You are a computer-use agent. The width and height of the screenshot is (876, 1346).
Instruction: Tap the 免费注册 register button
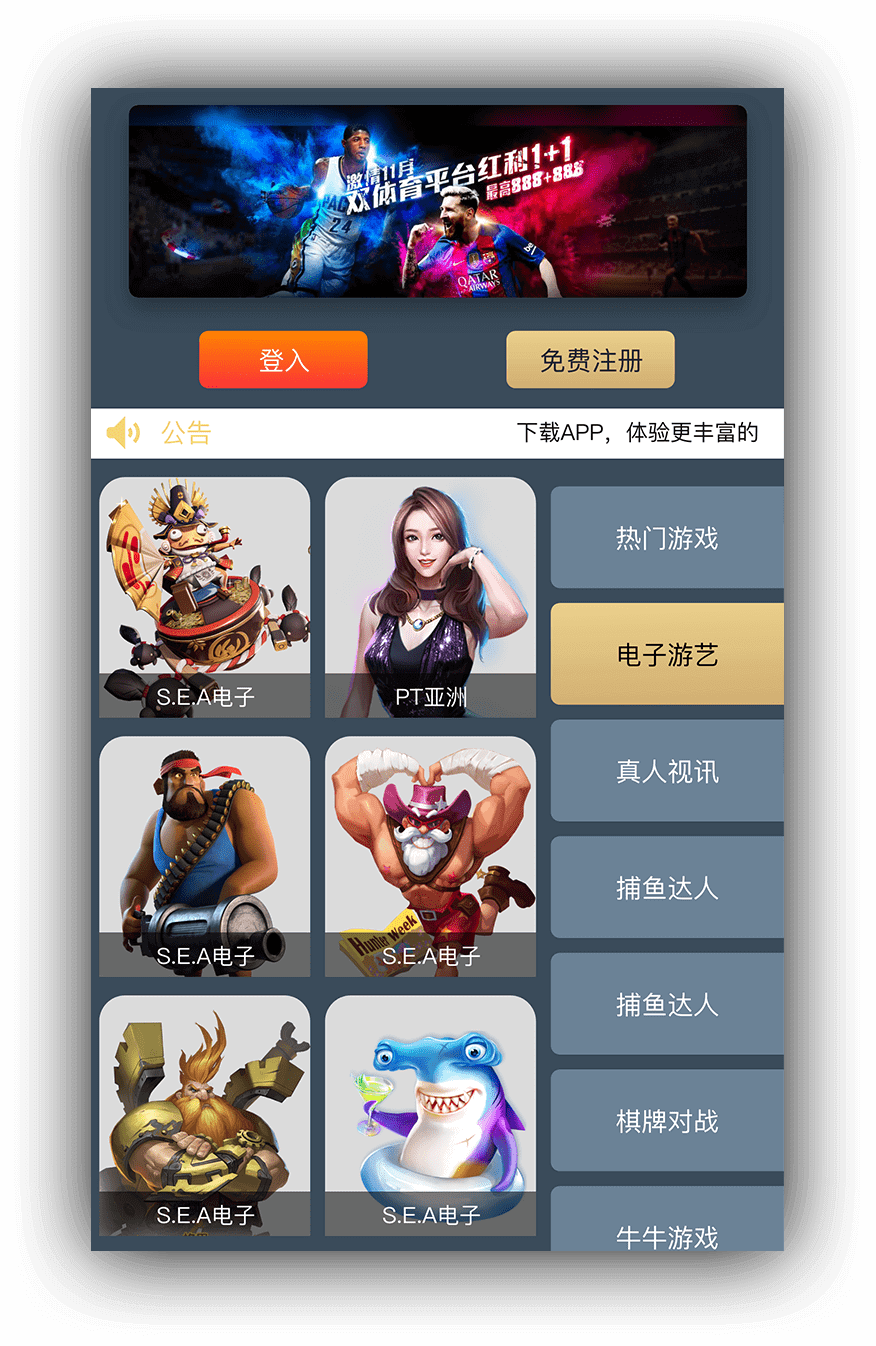coord(590,360)
